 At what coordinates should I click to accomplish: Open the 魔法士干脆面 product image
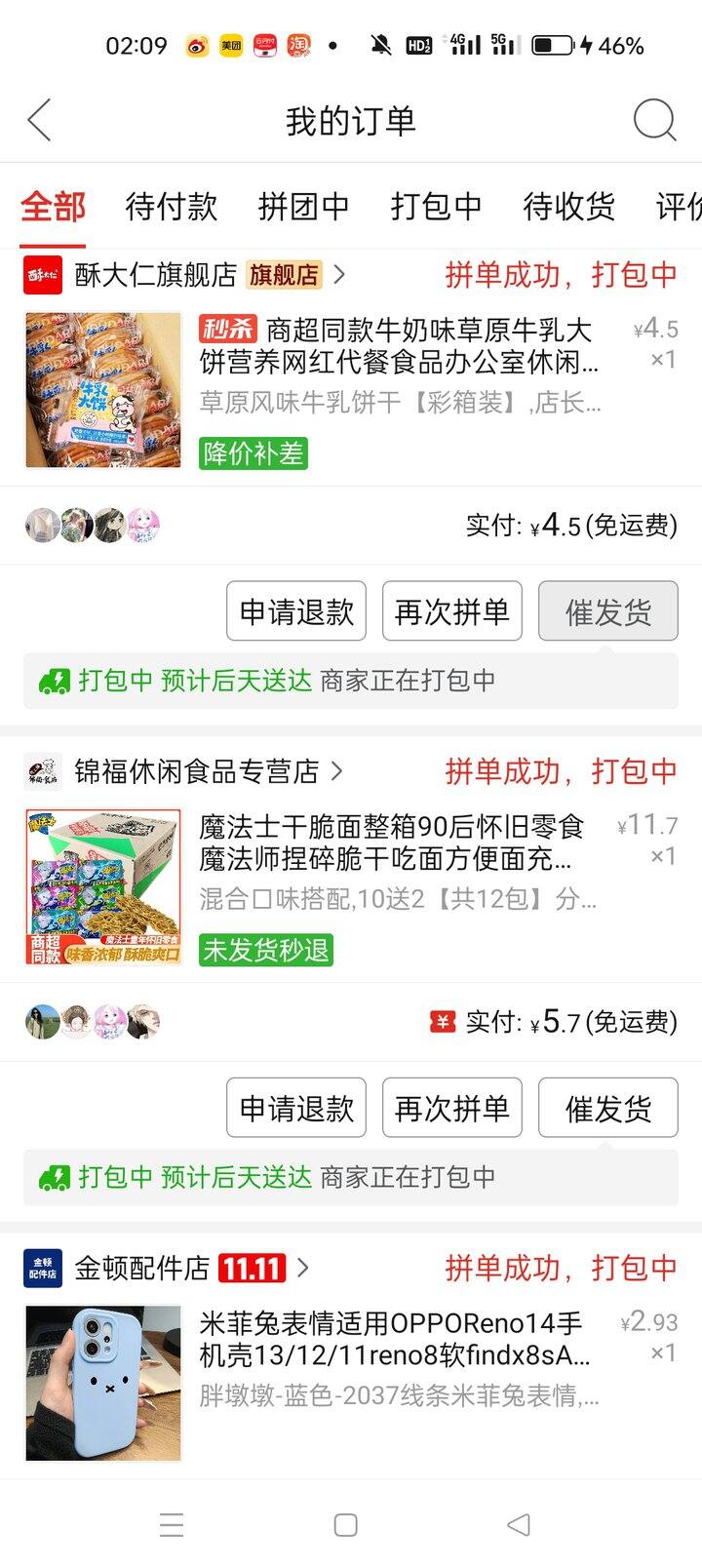[x=103, y=886]
